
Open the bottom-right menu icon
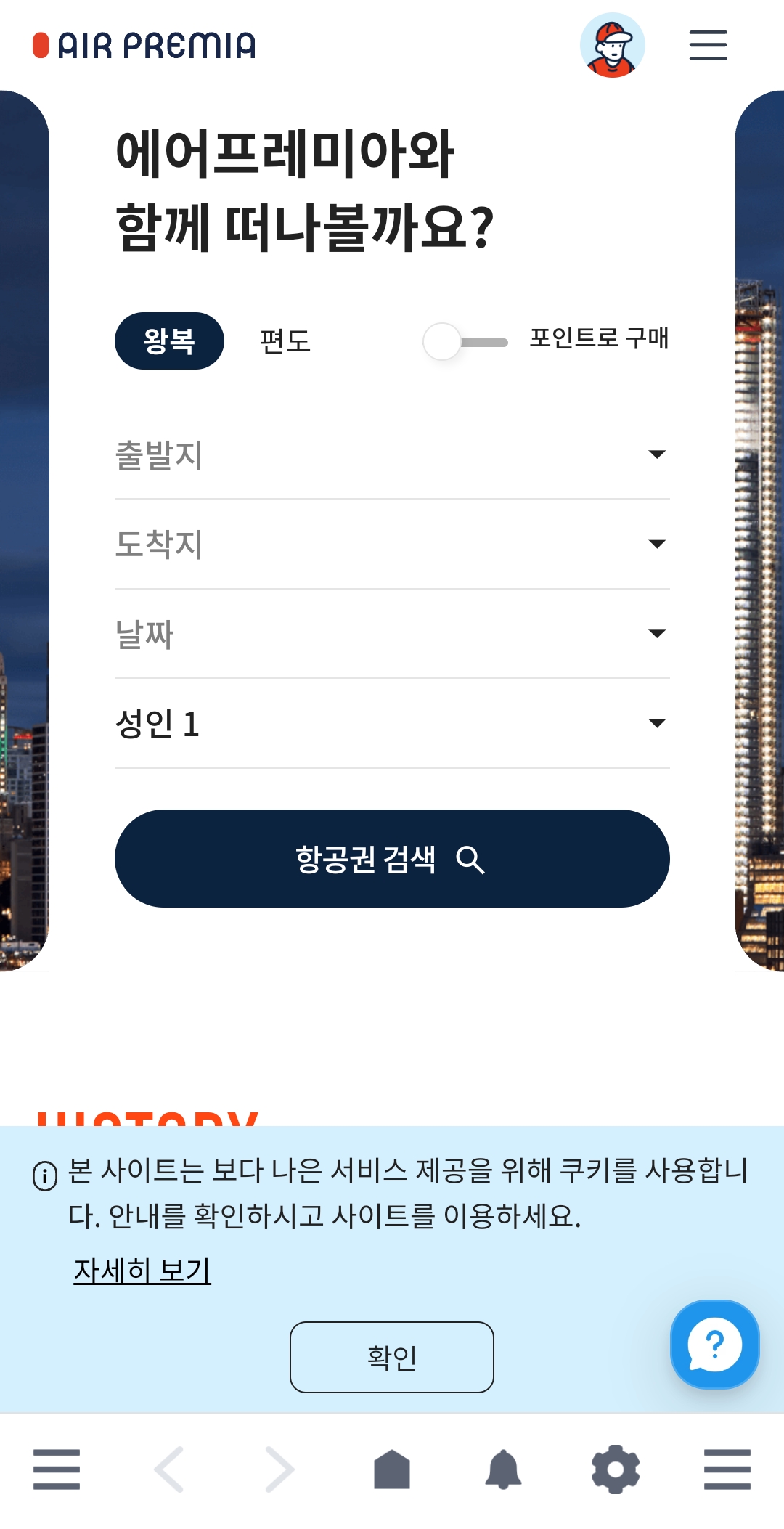727,1469
